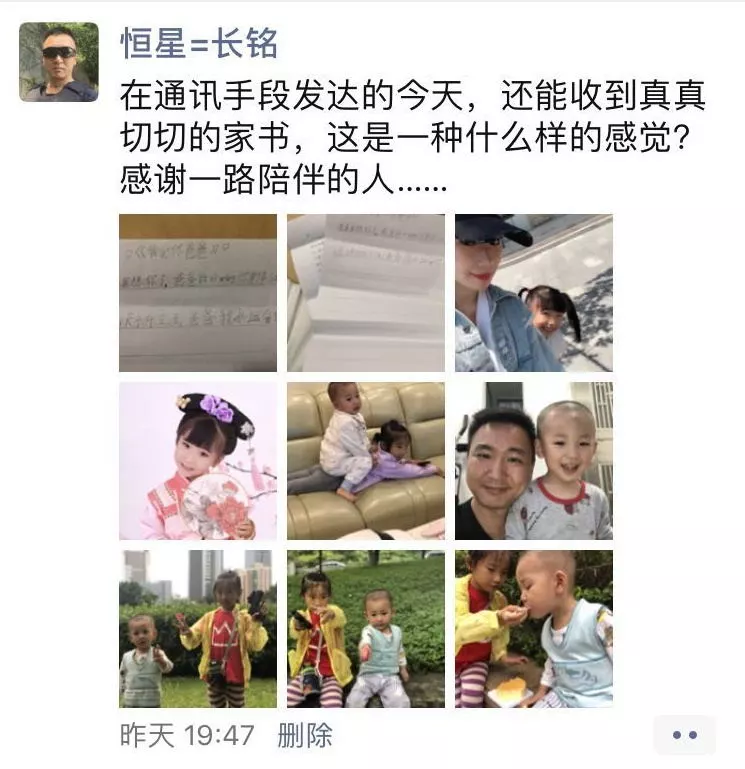Open the 恒星=长铭 username link
Viewport: 745px width, 769px height.
click(x=199, y=44)
